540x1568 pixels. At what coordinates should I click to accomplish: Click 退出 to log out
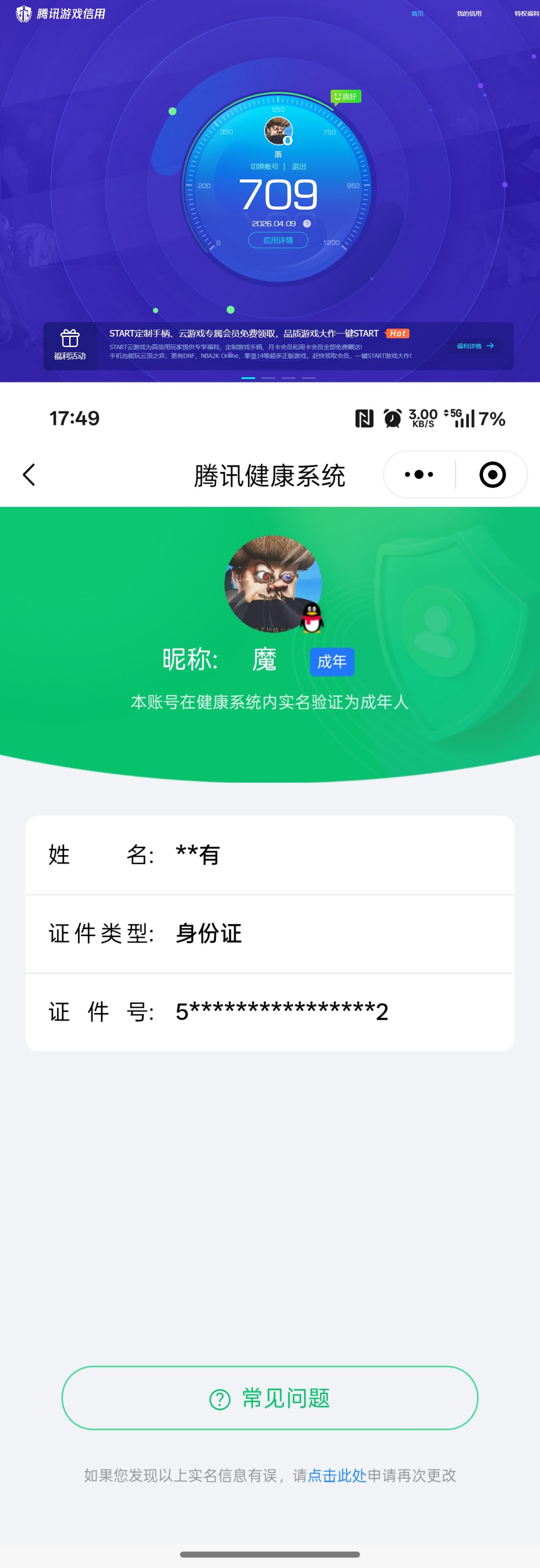pos(300,167)
